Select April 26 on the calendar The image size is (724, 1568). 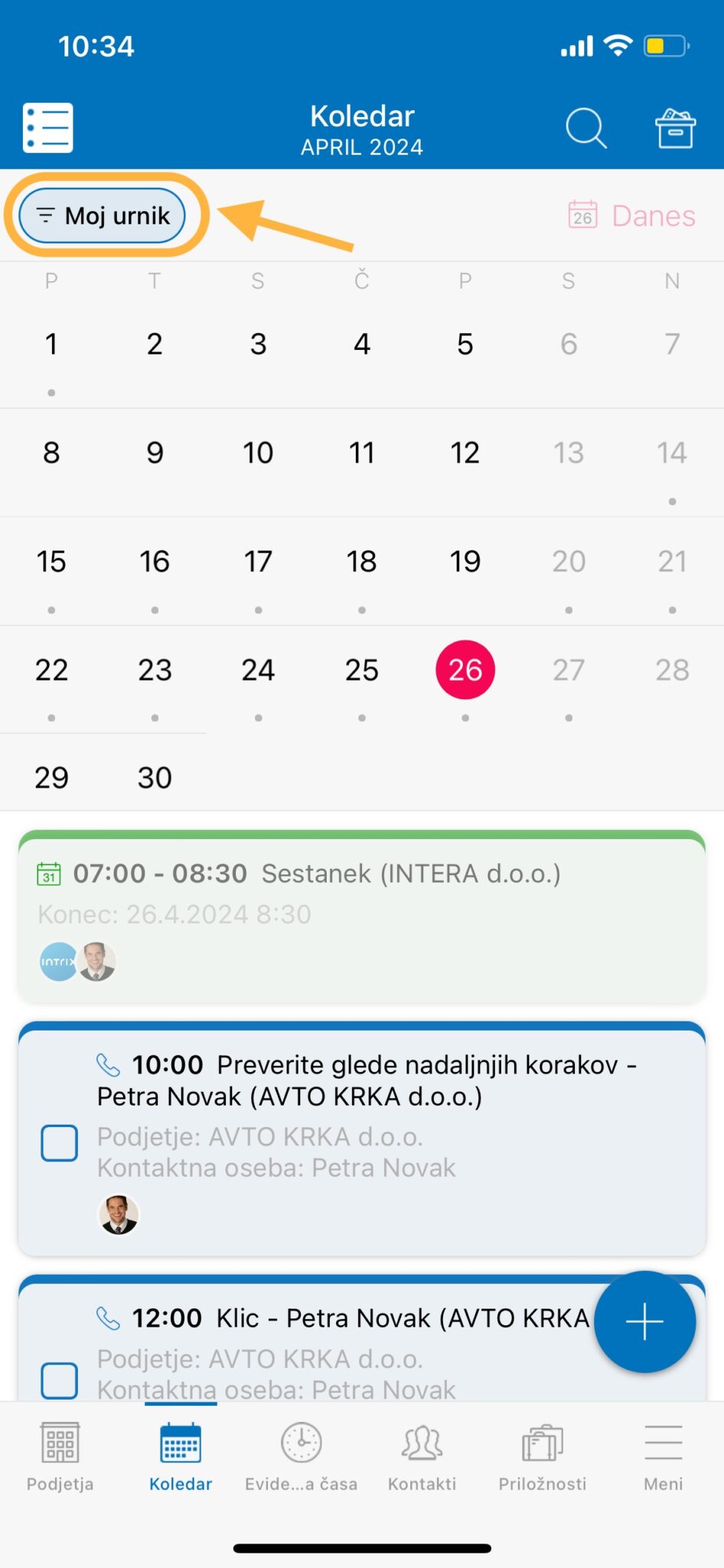click(x=465, y=670)
